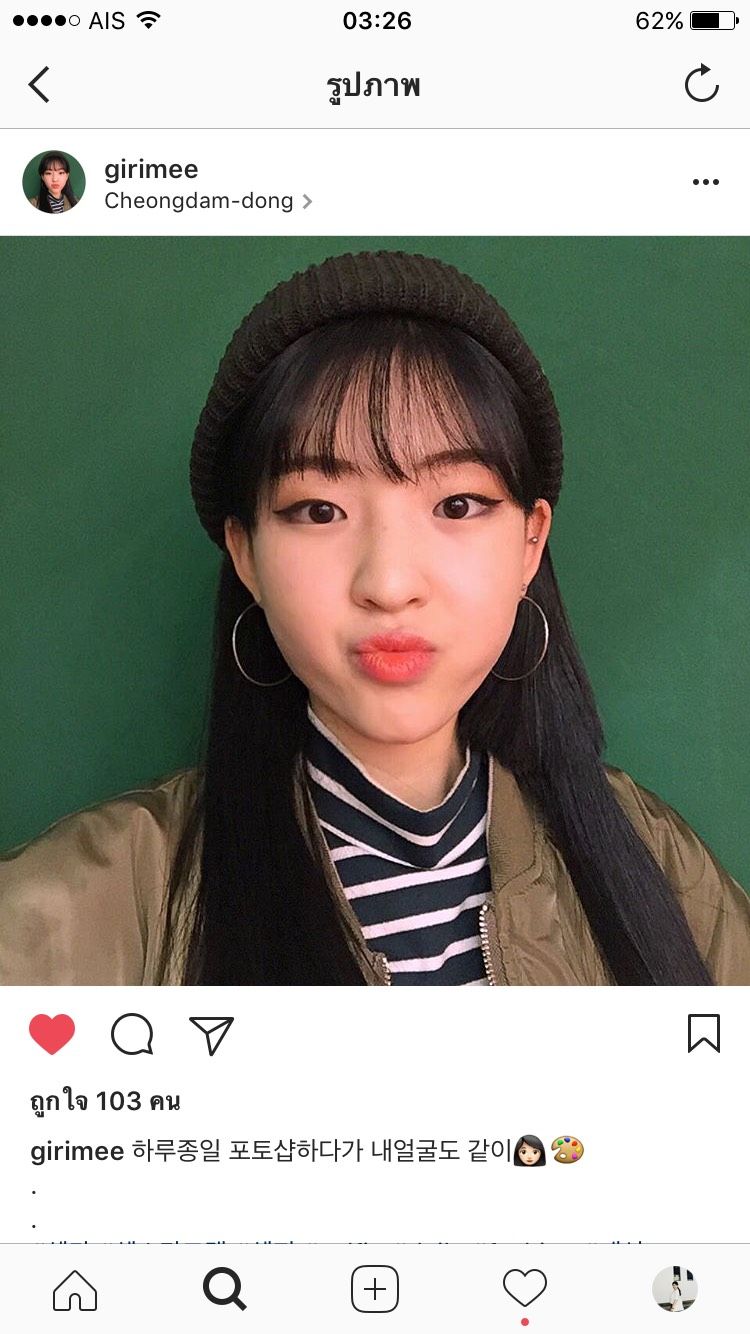Go back using the top-left arrow

39,85
